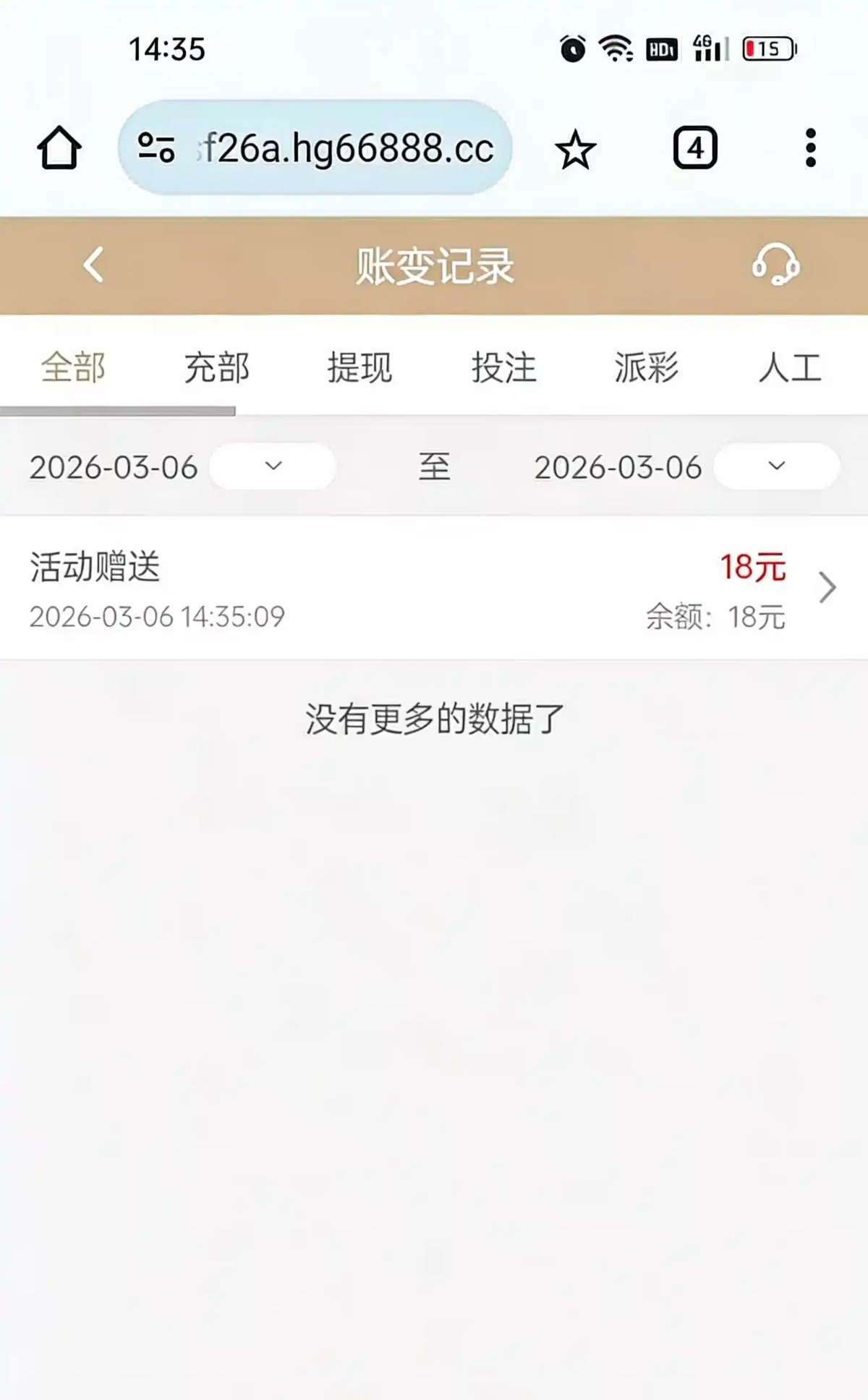Viewport: 868px width, 1400px height.
Task: Go back from 账变记录 page
Action: [x=93, y=265]
